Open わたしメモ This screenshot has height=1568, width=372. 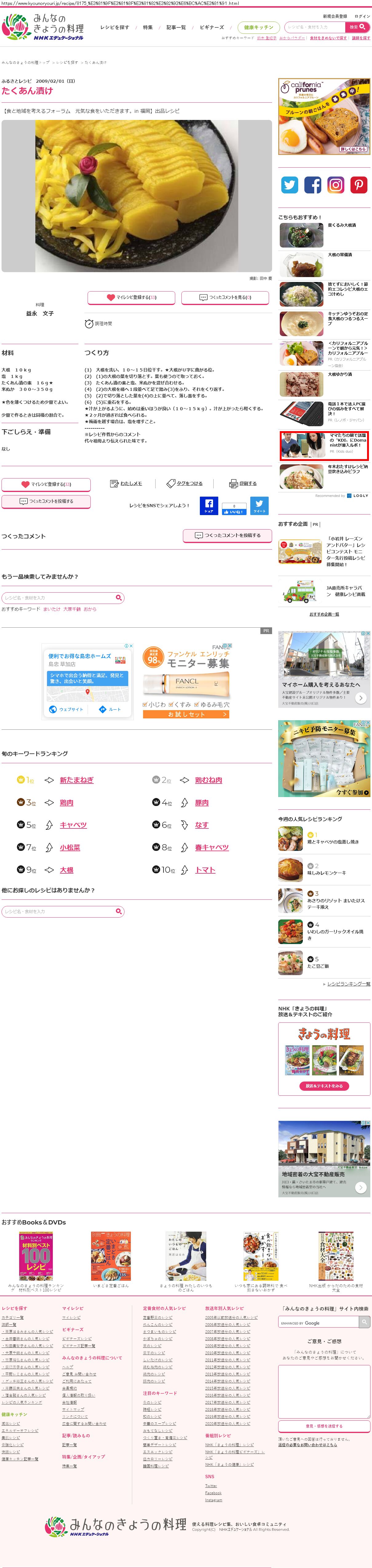coord(126,483)
